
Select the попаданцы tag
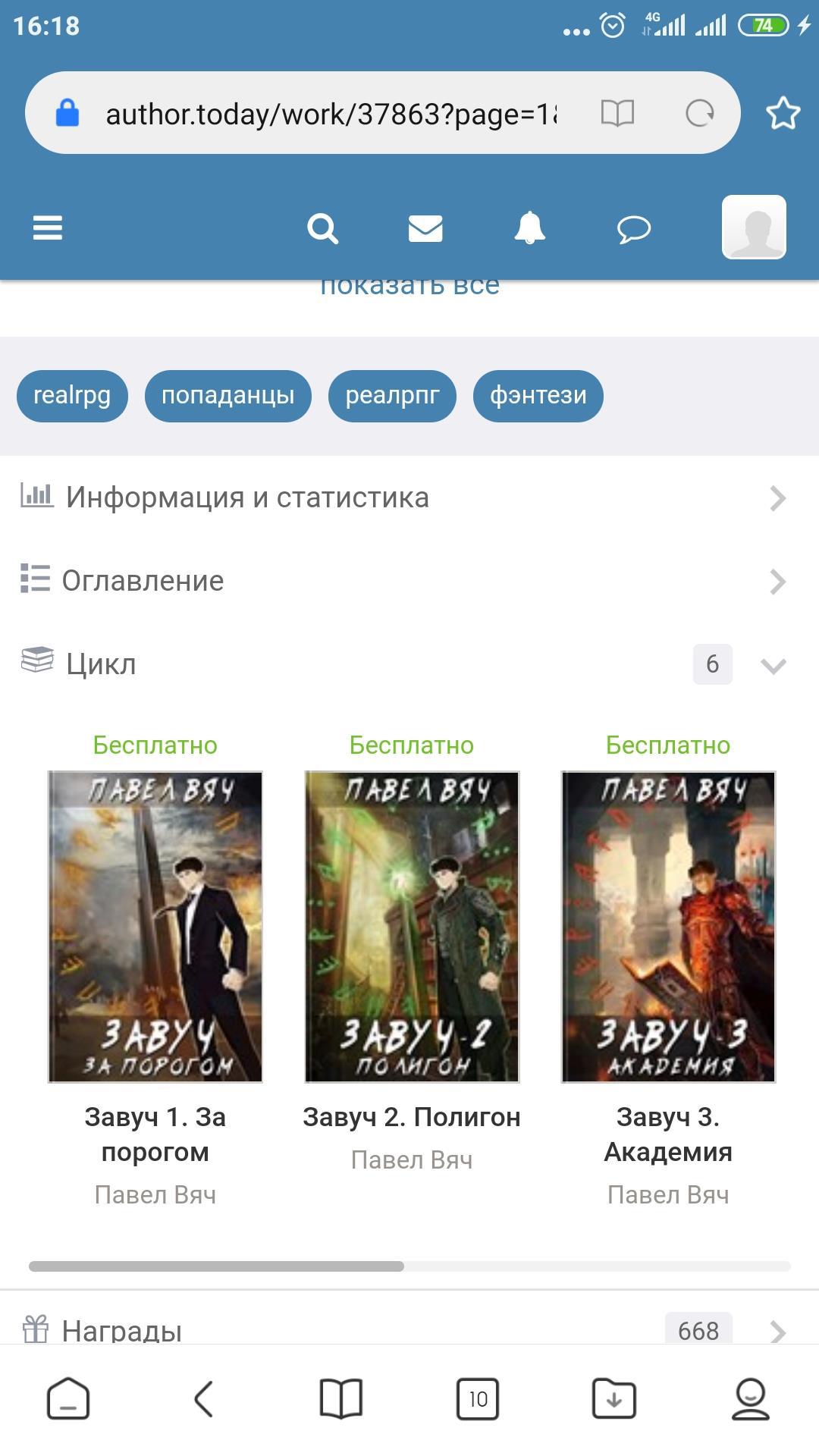(227, 395)
